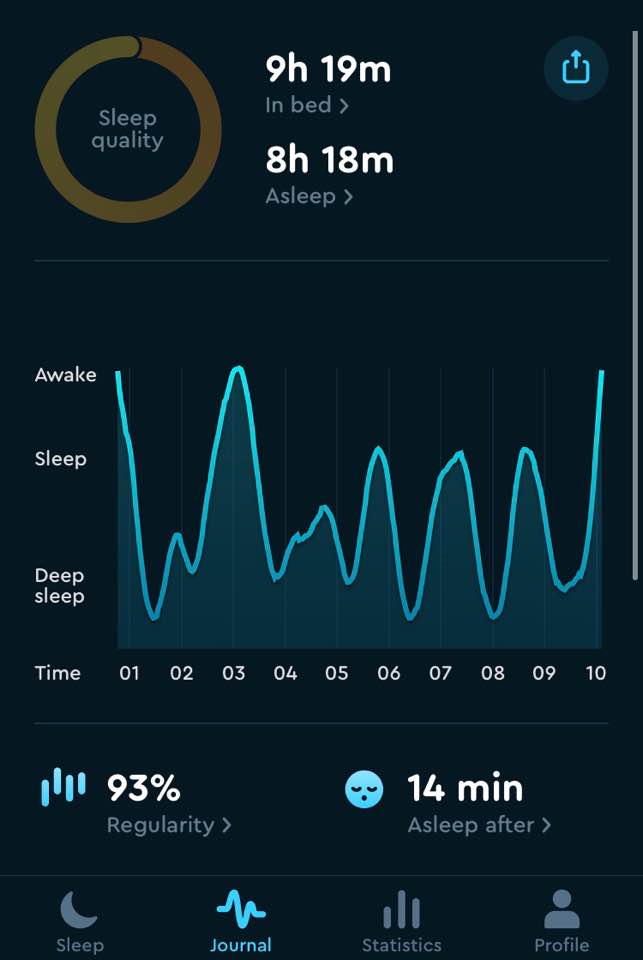
Task: View Regularity details
Action: pyautogui.click(x=169, y=825)
